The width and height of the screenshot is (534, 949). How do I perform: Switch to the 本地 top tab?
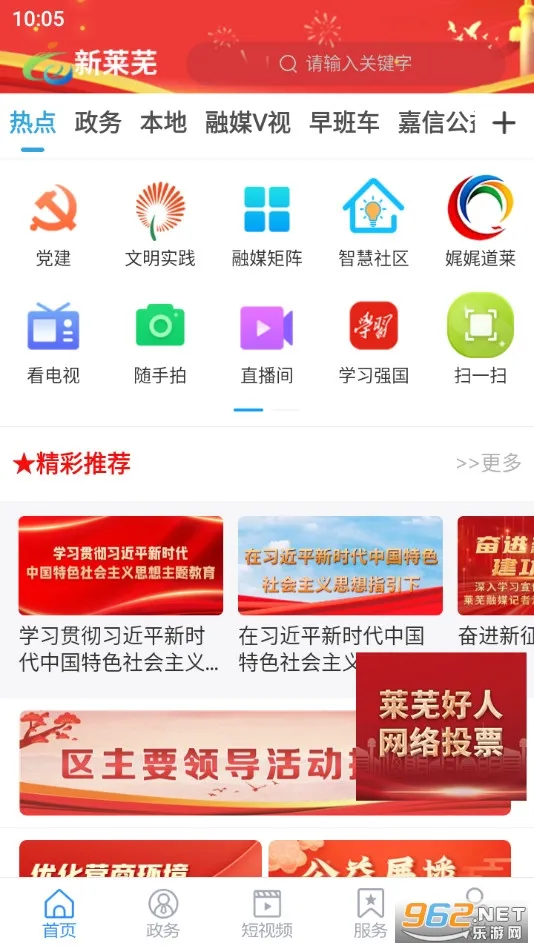coord(163,123)
